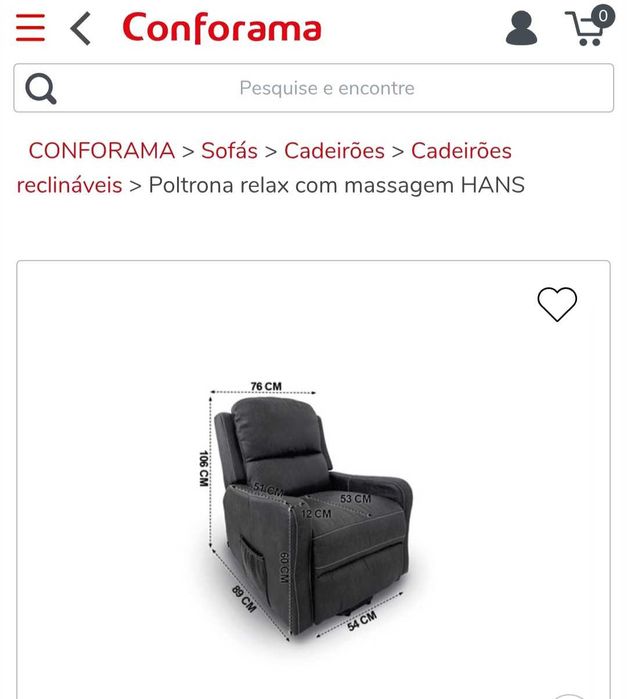This screenshot has height=699, width=627.
Task: Enlarge the HANS armchair product image
Action: pyautogui.click(x=312, y=500)
